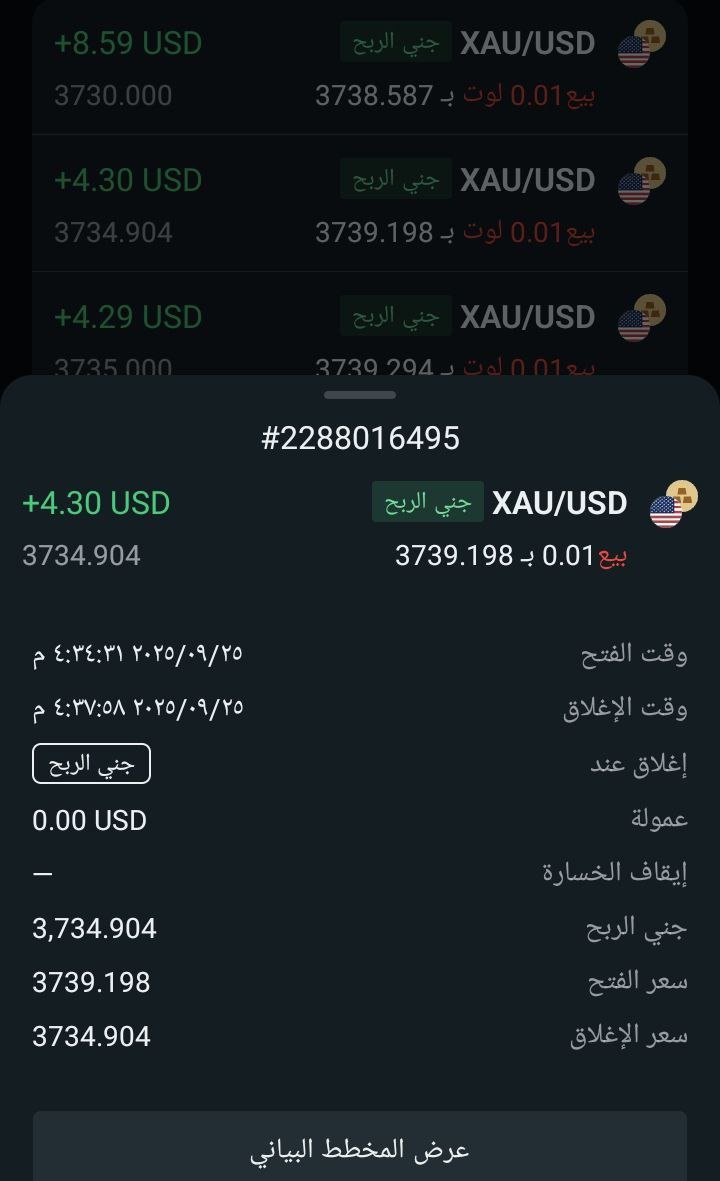Tap the bottom sheet drag handle
This screenshot has height=1181, width=720.
pyautogui.click(x=360, y=395)
